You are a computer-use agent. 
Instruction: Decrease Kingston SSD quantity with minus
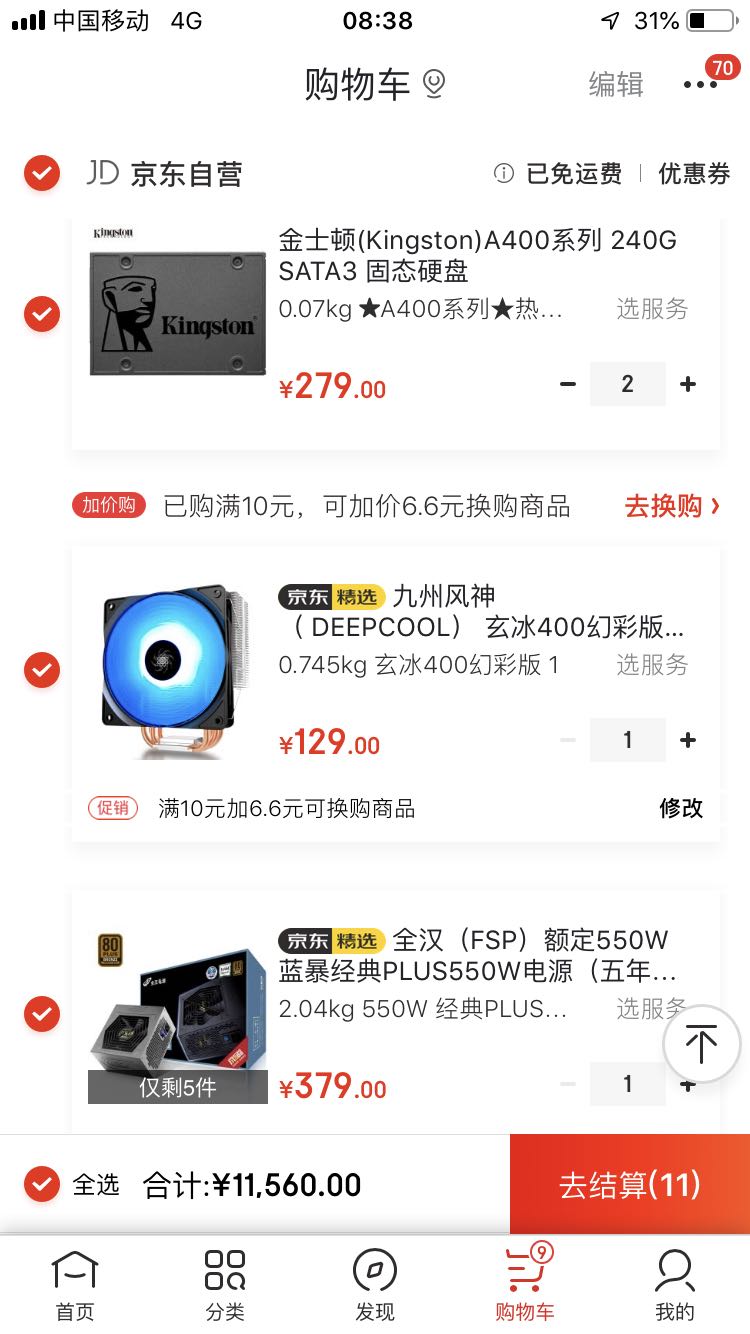(x=568, y=384)
